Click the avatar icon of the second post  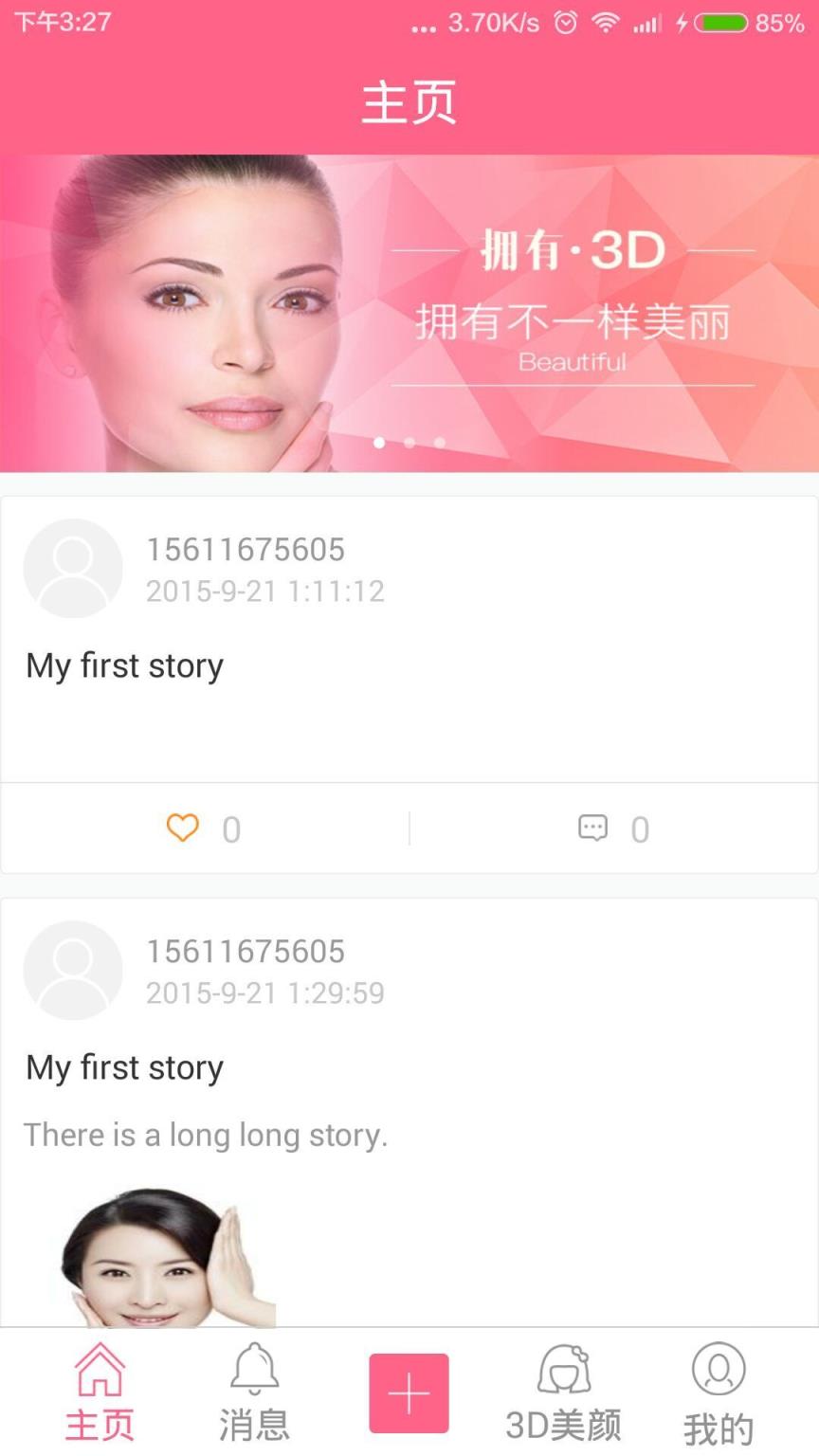[72, 969]
